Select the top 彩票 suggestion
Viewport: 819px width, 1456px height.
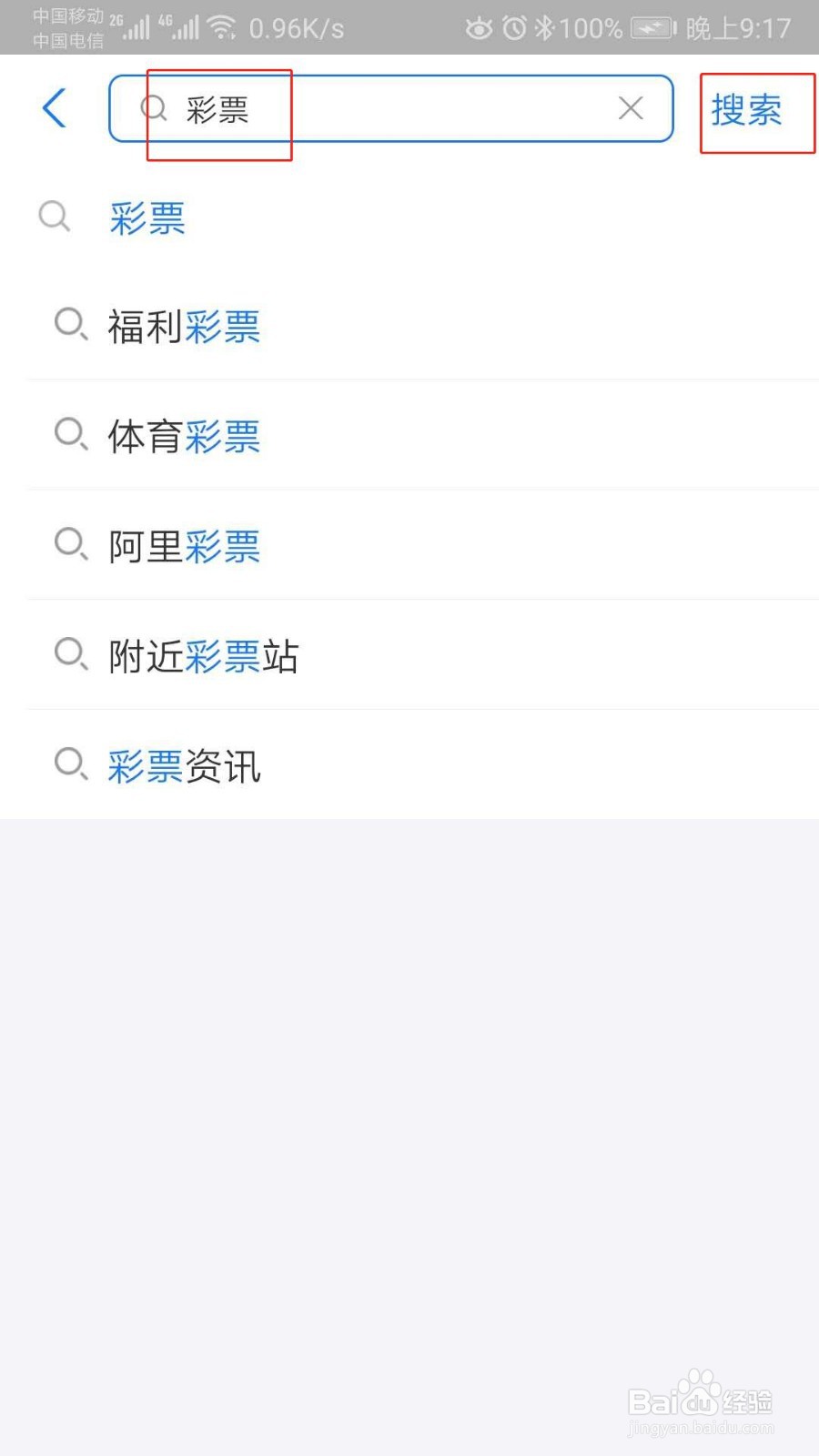tap(147, 218)
